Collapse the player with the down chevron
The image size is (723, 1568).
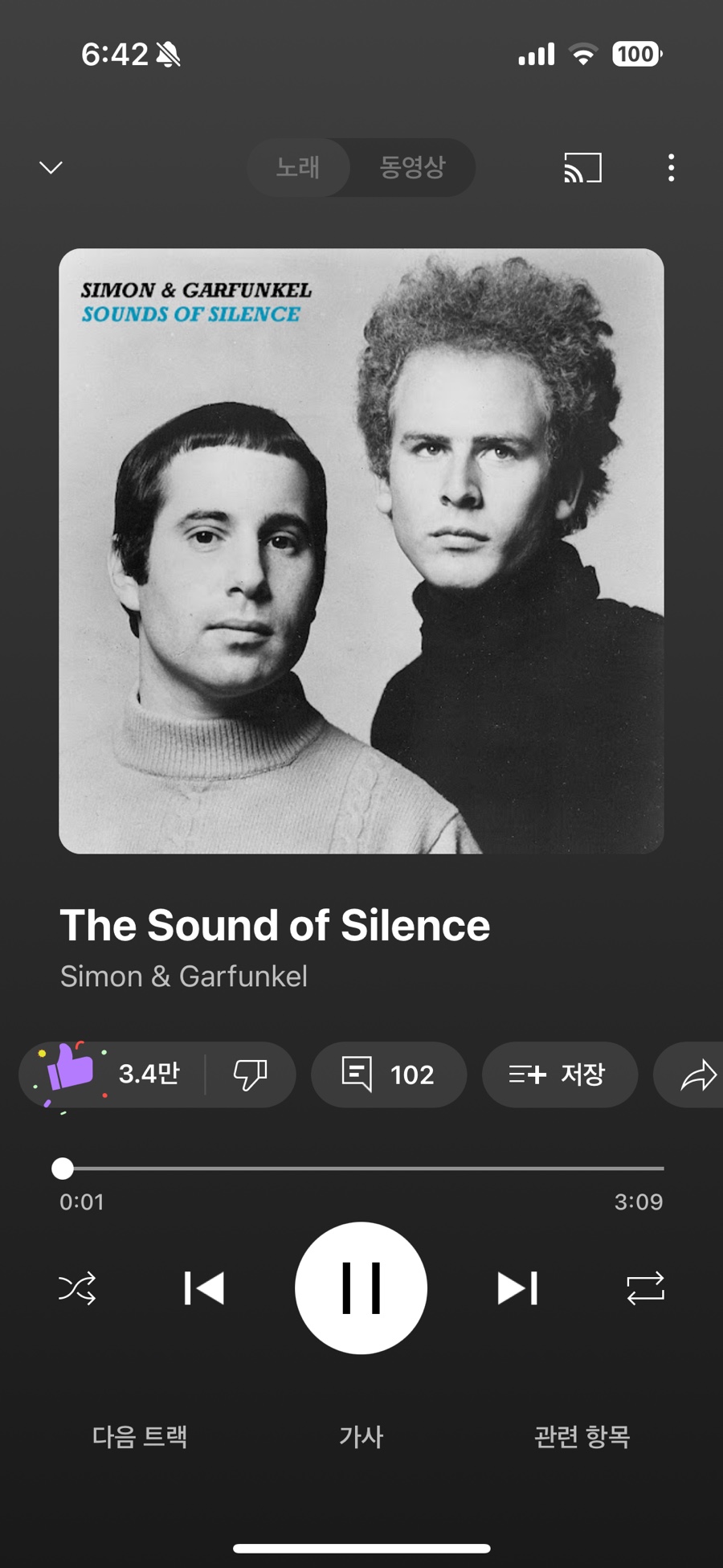click(x=51, y=167)
